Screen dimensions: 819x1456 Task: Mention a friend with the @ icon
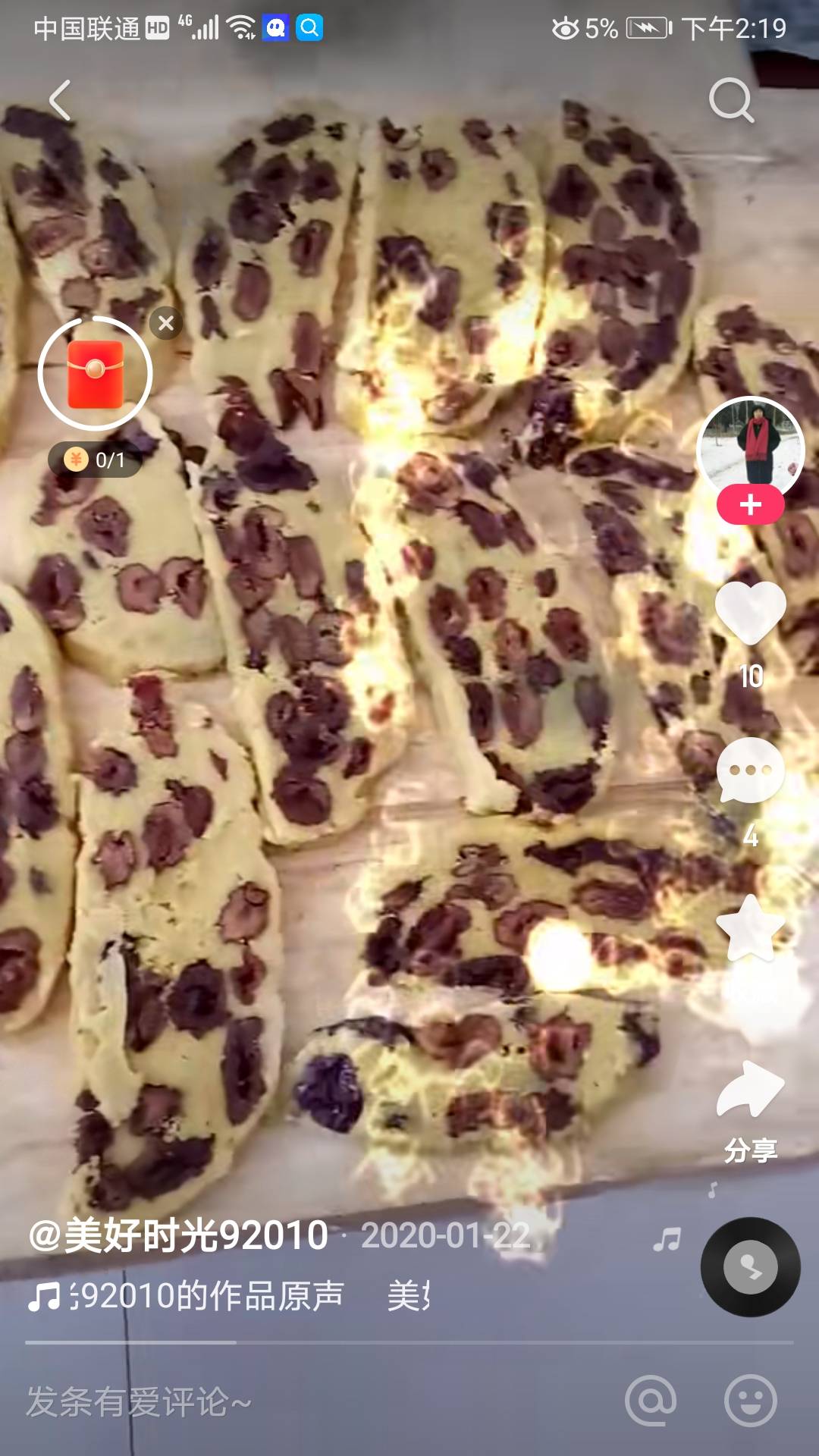click(651, 1401)
